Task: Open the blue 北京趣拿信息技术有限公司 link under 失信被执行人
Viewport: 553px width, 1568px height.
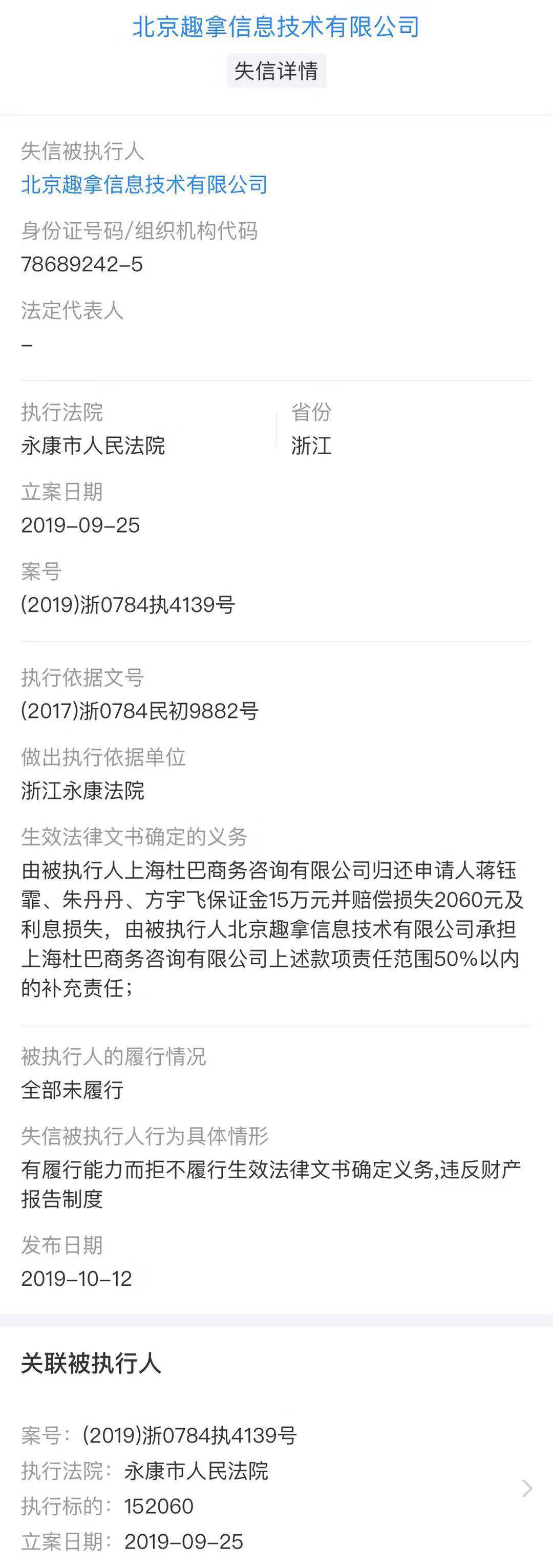Action: [144, 184]
